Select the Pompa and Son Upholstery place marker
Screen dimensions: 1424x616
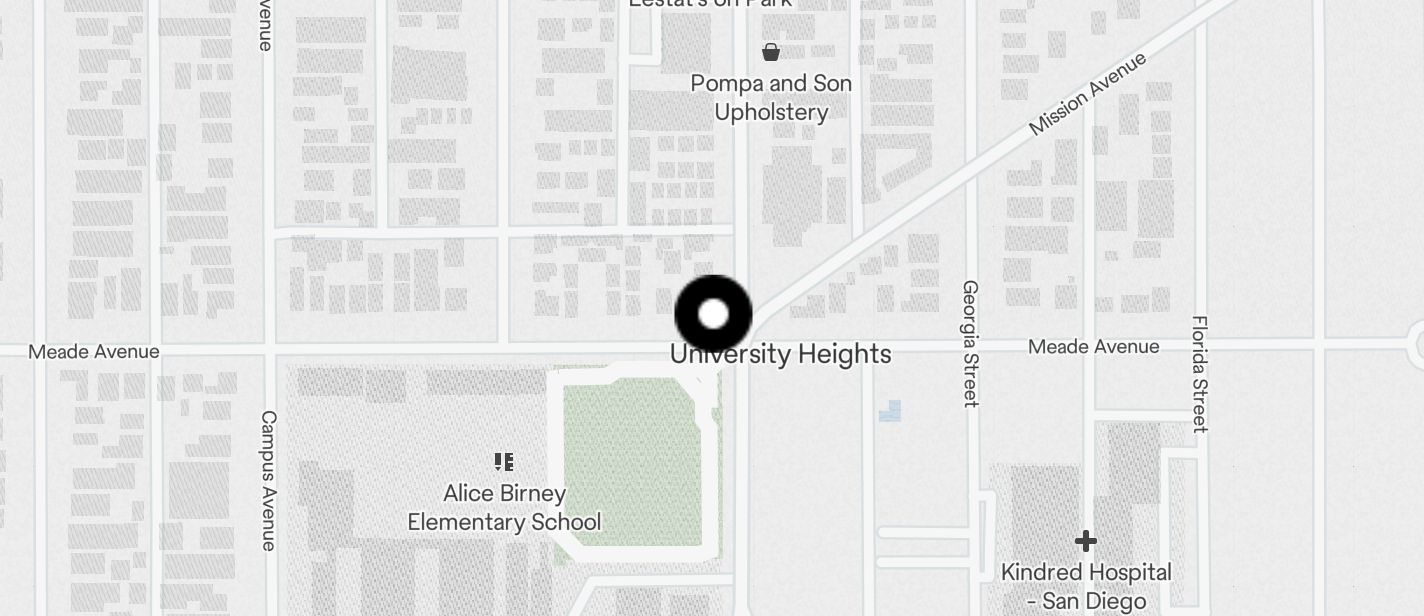(x=771, y=52)
